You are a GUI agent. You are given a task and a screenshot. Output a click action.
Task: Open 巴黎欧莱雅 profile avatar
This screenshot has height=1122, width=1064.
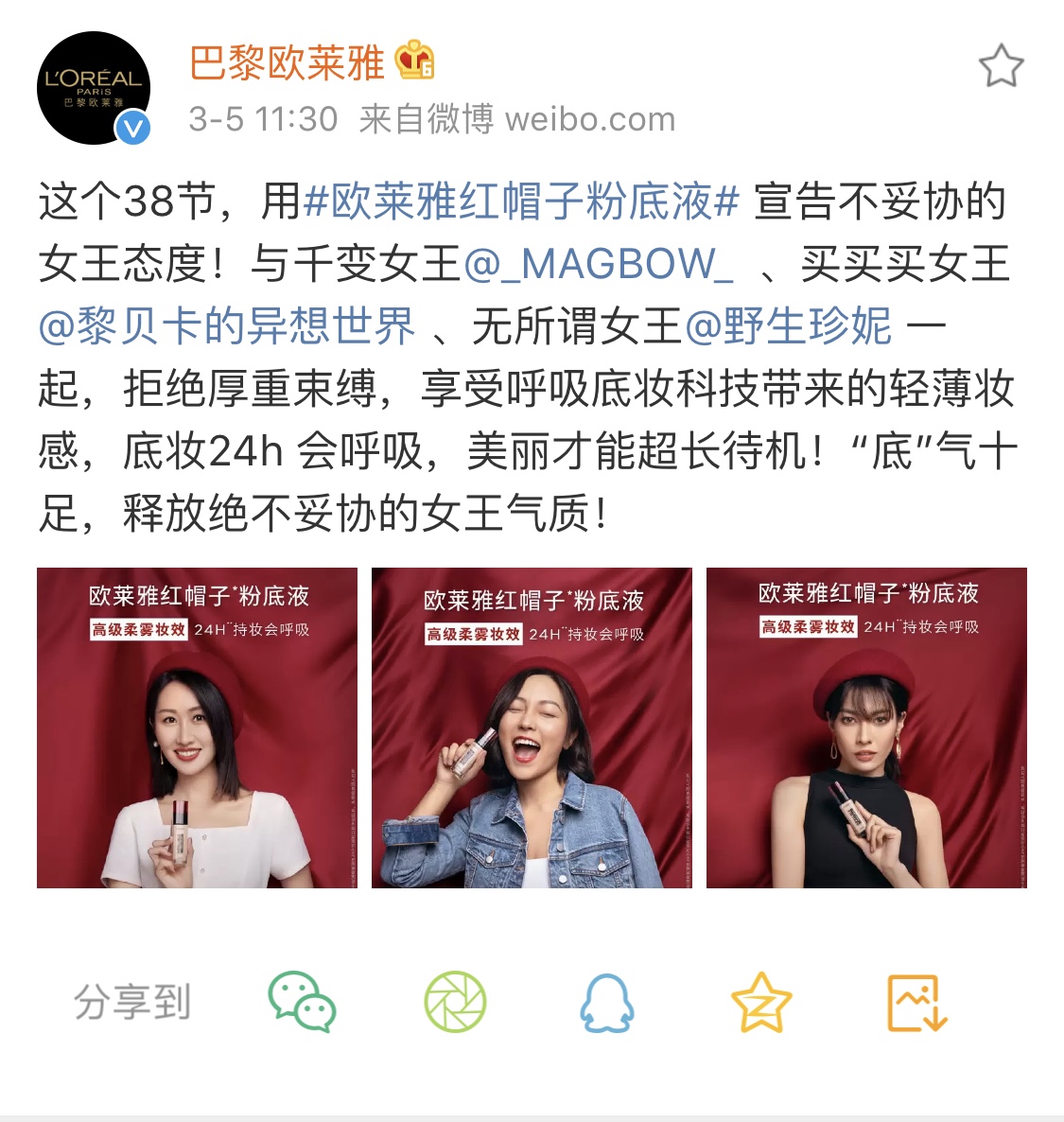coord(94,88)
